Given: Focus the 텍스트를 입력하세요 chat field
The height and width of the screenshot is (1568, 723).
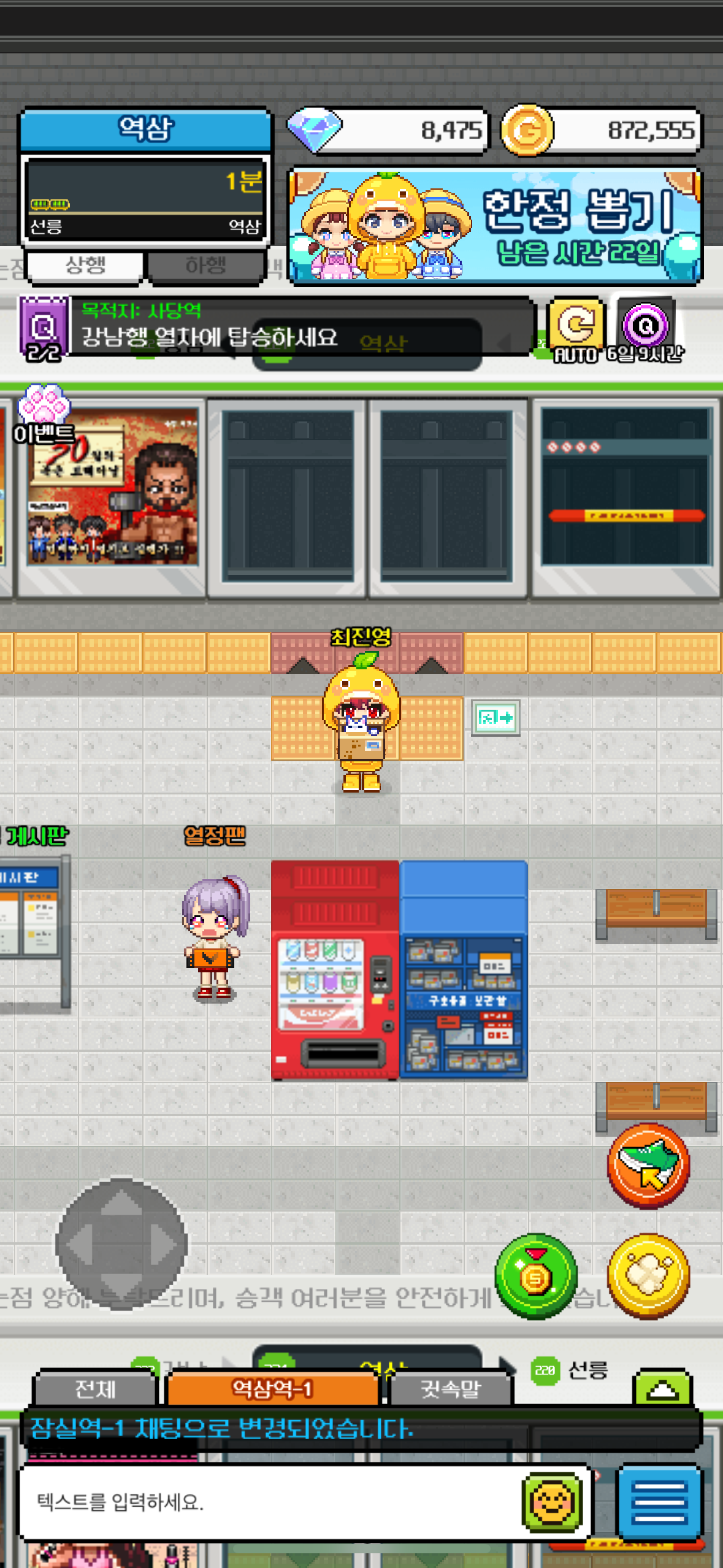Looking at the screenshot, I should [270, 1502].
